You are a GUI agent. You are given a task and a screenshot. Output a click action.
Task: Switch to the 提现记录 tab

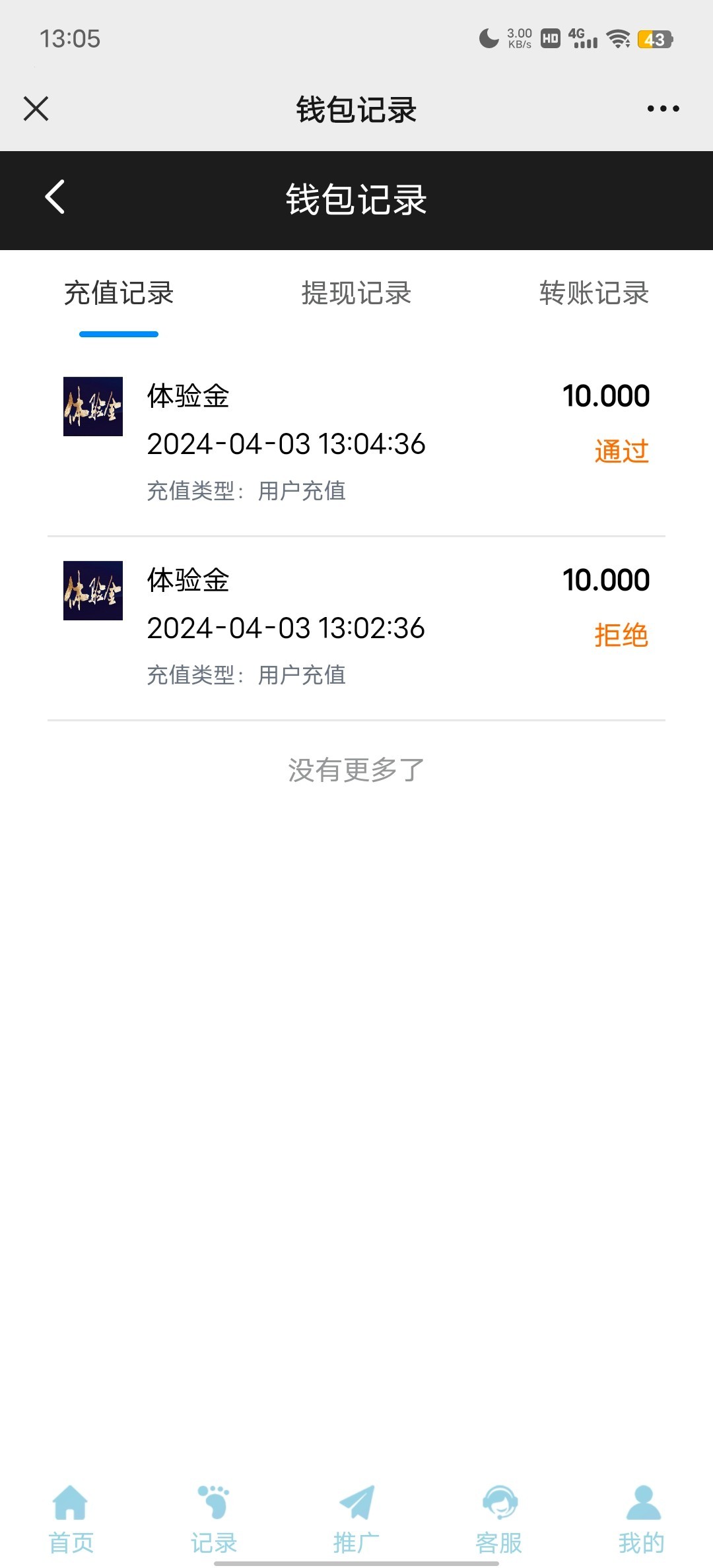(x=356, y=294)
